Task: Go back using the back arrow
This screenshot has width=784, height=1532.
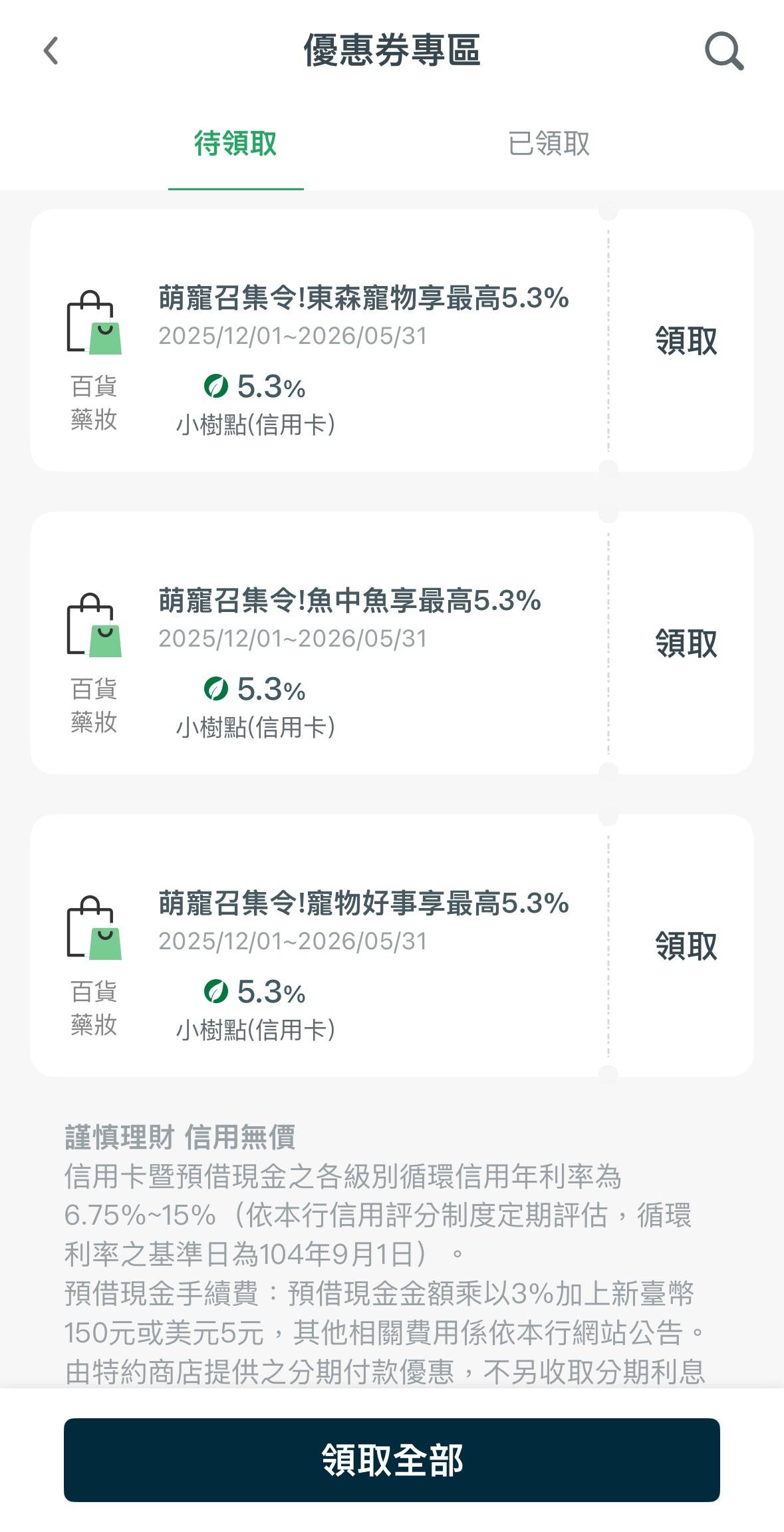Action: pos(51,51)
